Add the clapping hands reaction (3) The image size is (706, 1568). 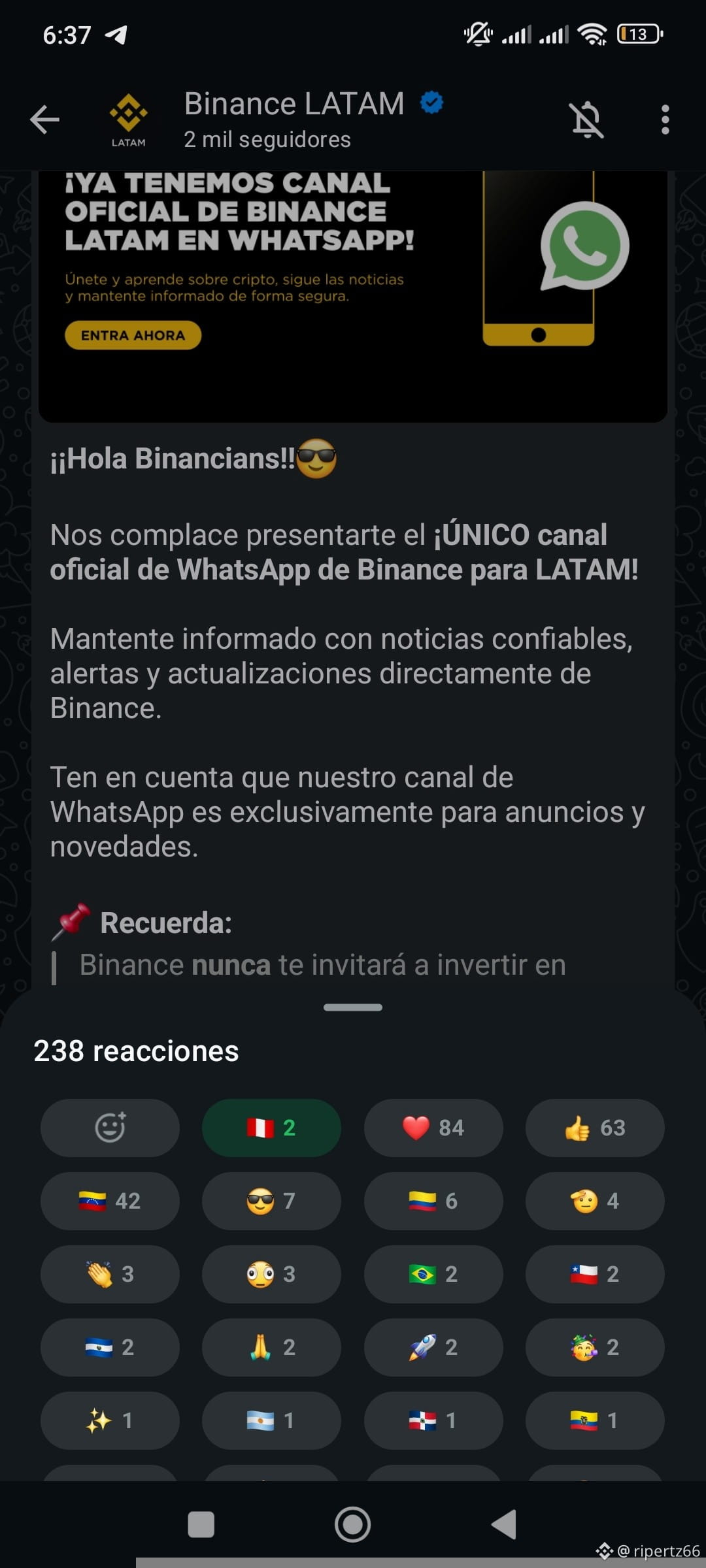click(110, 1274)
